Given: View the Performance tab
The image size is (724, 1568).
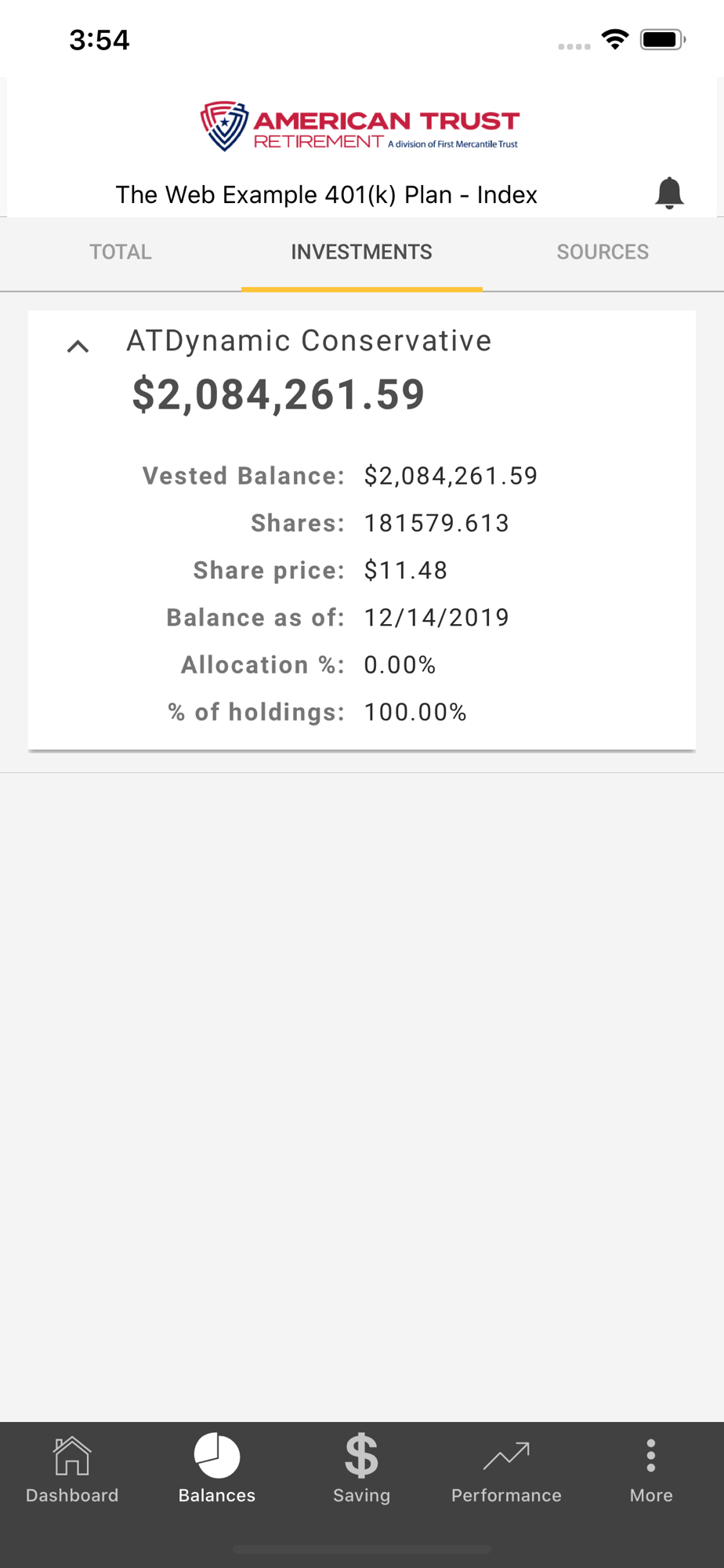Looking at the screenshot, I should (506, 1470).
